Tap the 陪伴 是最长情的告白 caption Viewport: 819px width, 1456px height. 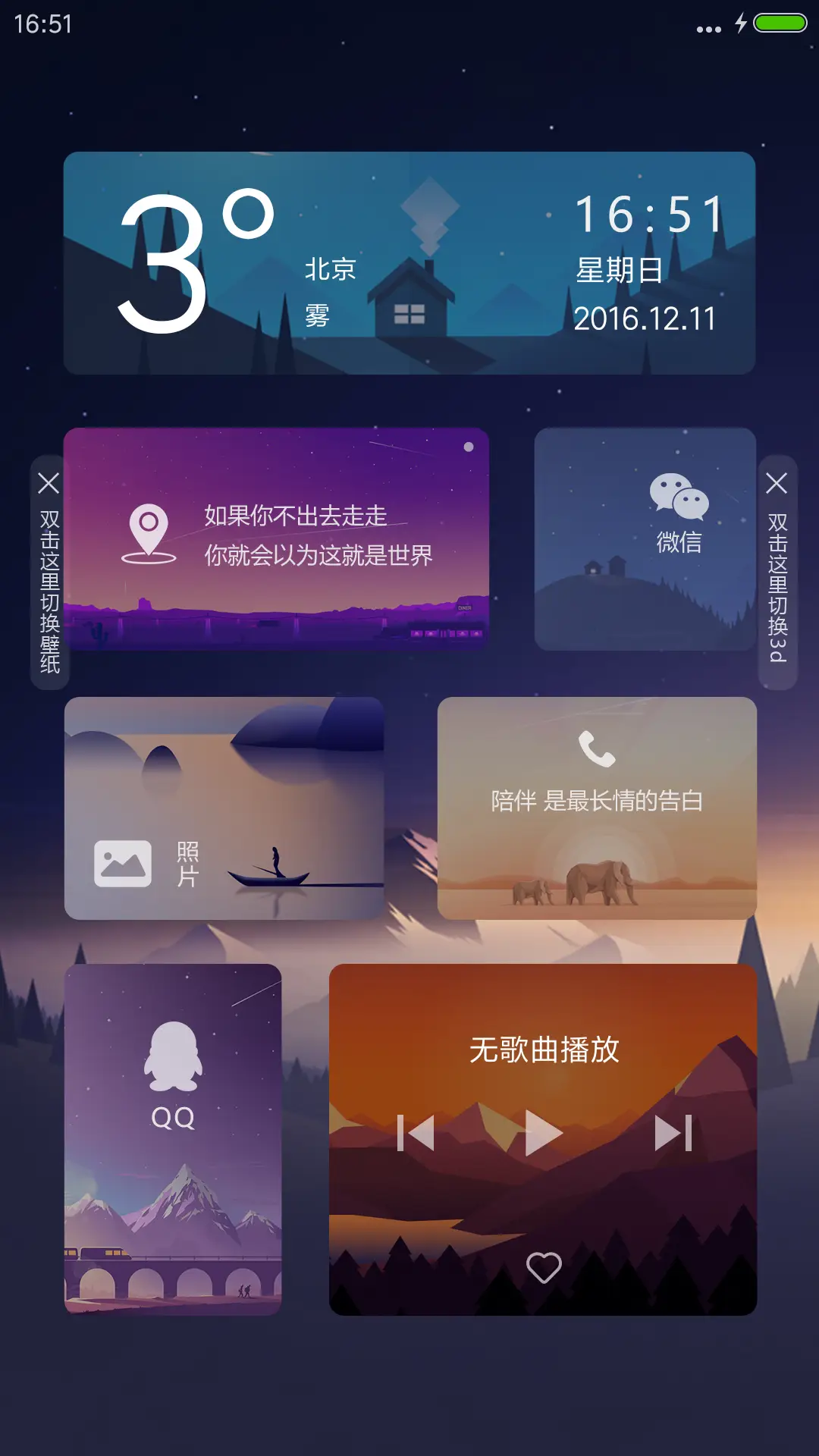598,801
